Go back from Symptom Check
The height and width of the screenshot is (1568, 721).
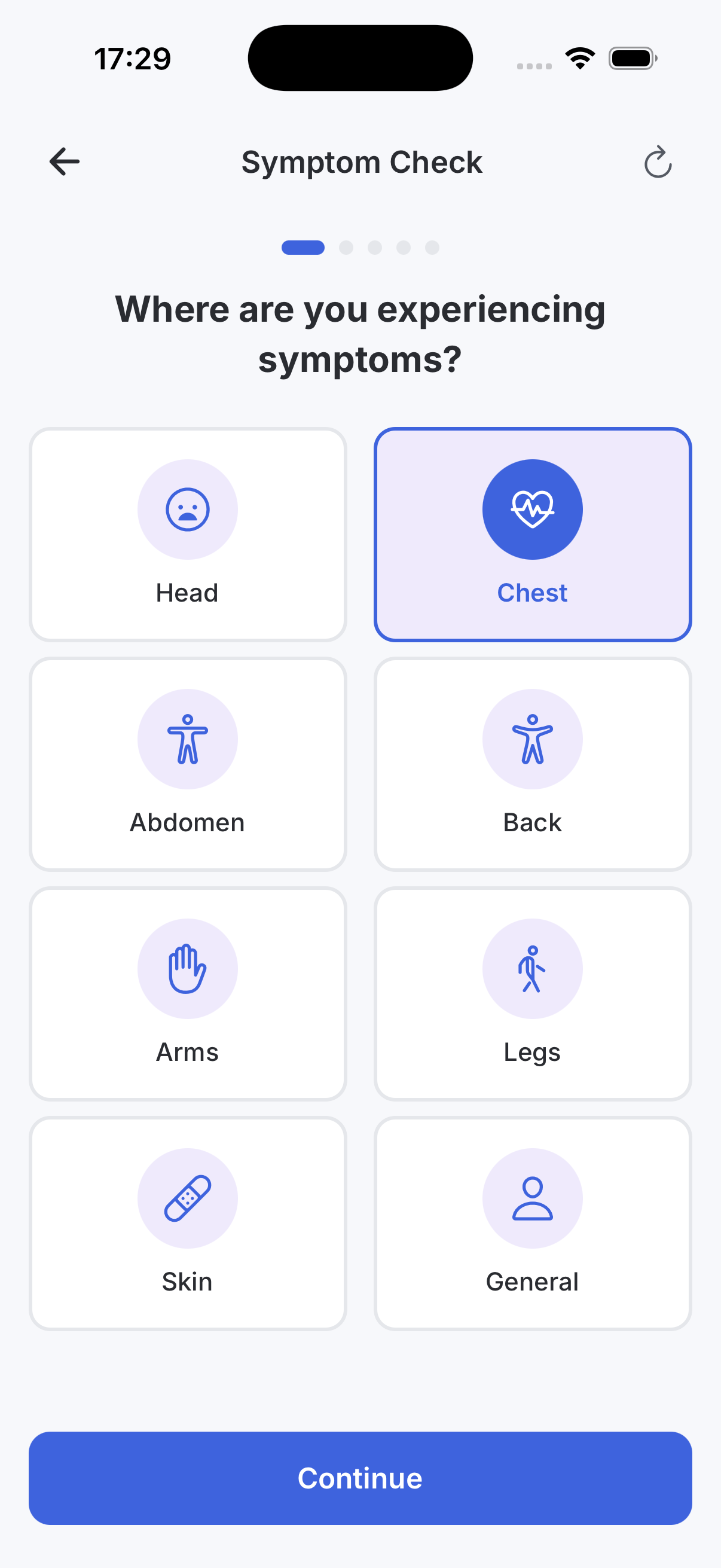coord(65,162)
